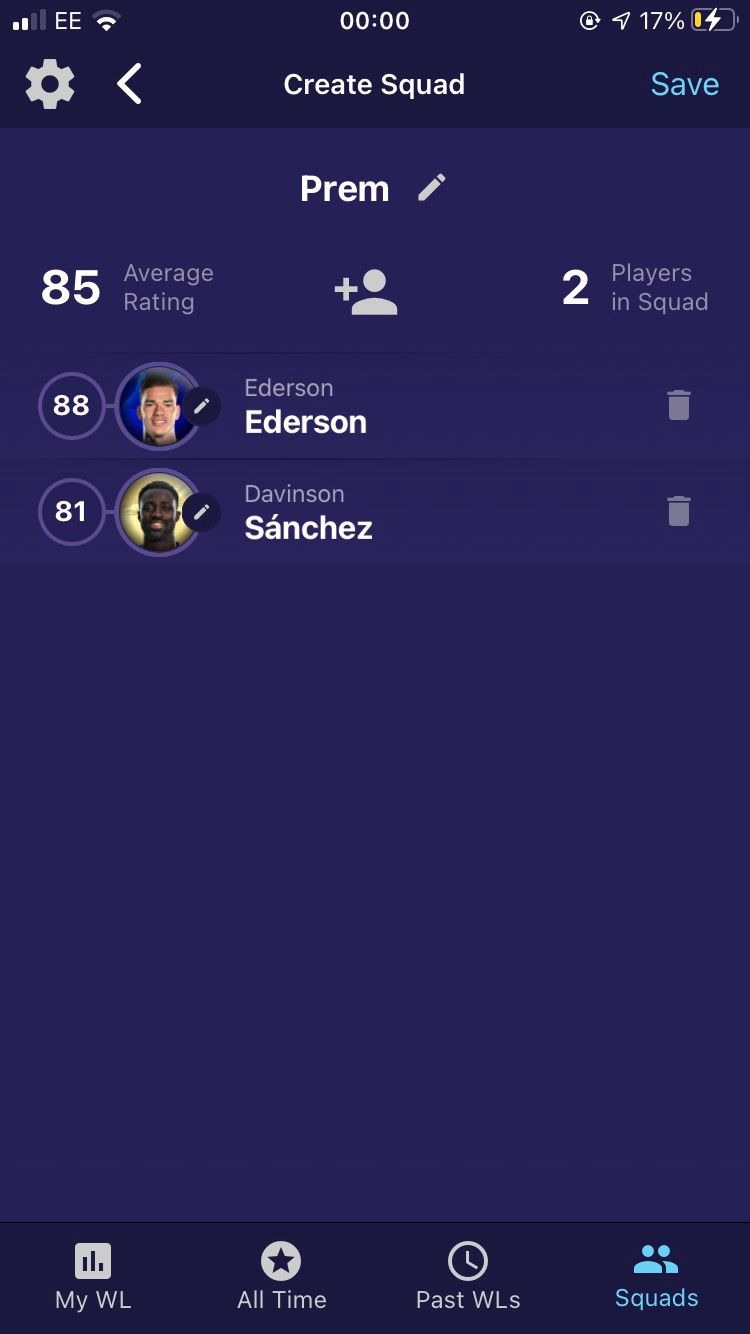Delete Davinson Sánchez with the trash icon
The width and height of the screenshot is (750, 1334).
pos(679,511)
